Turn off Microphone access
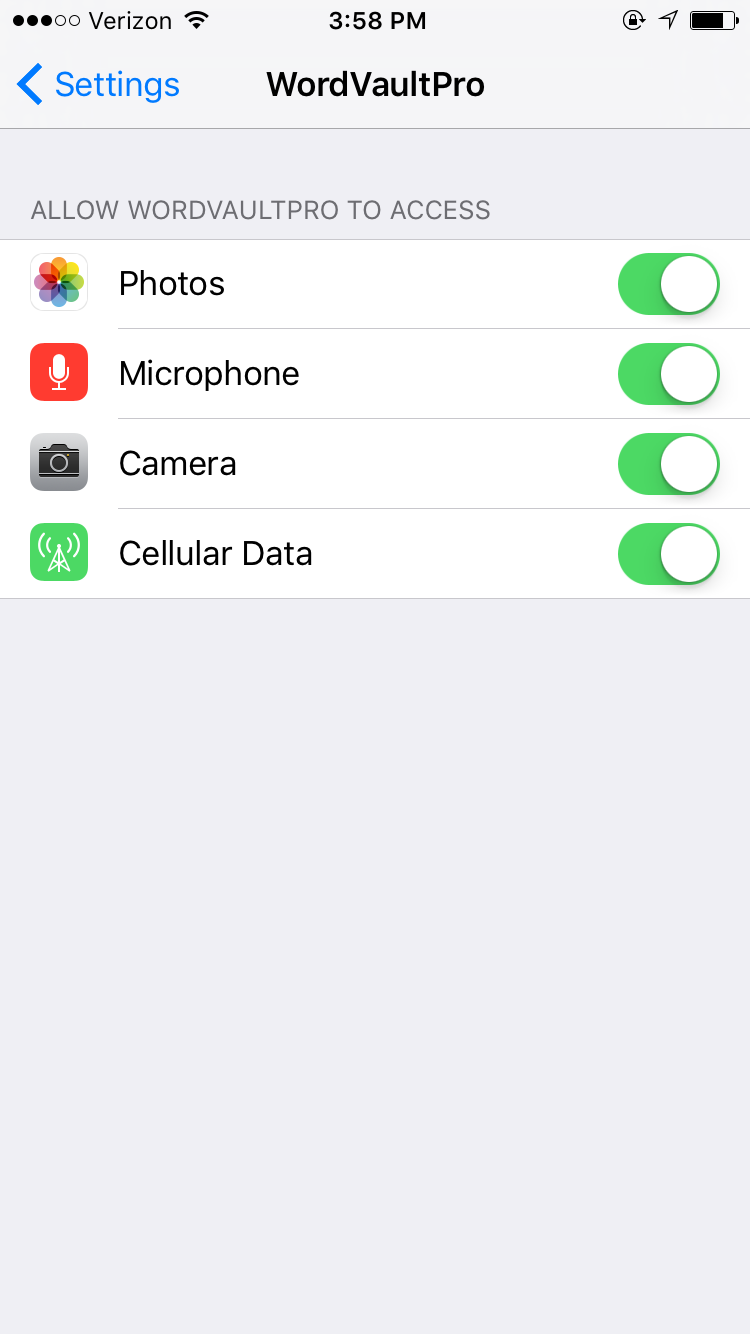 [x=669, y=374]
